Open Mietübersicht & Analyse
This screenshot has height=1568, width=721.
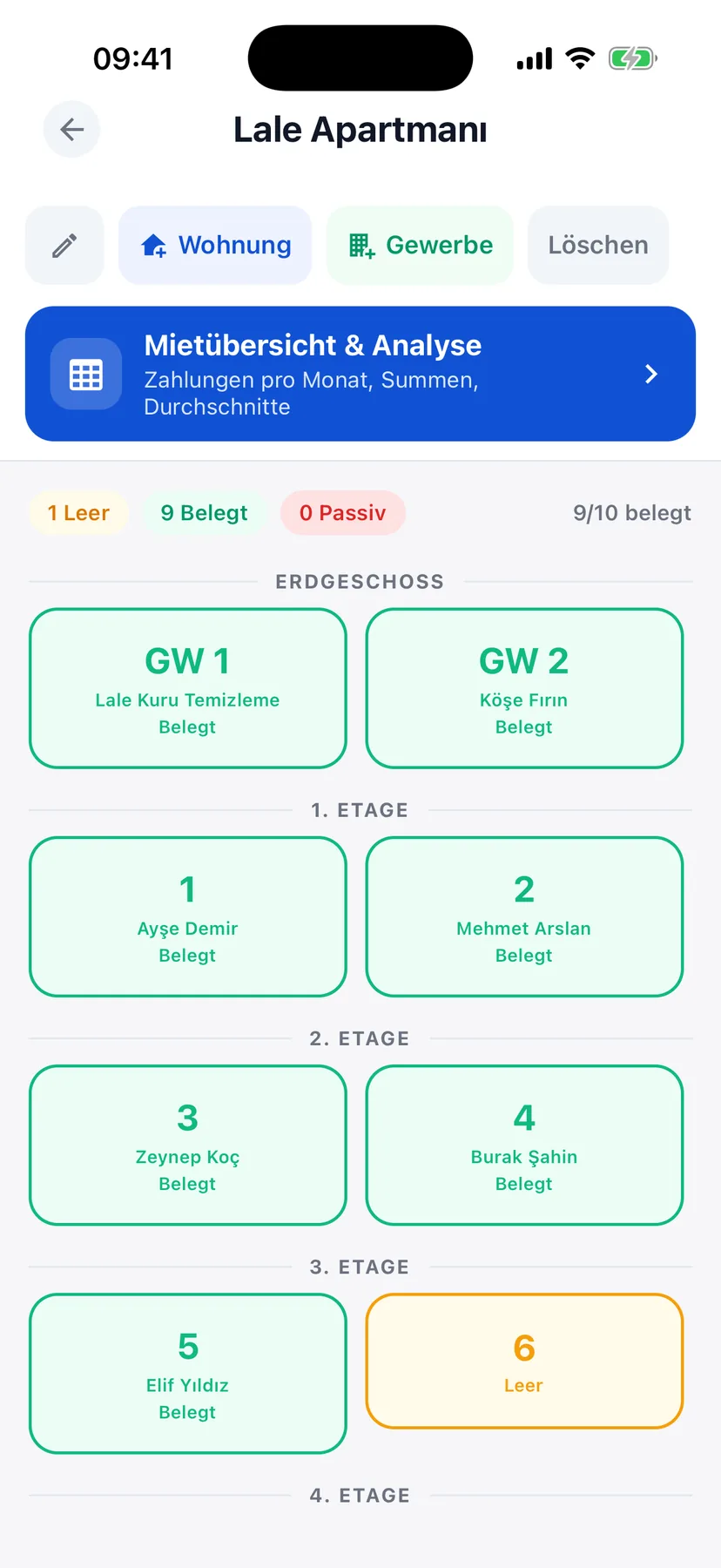(x=360, y=374)
